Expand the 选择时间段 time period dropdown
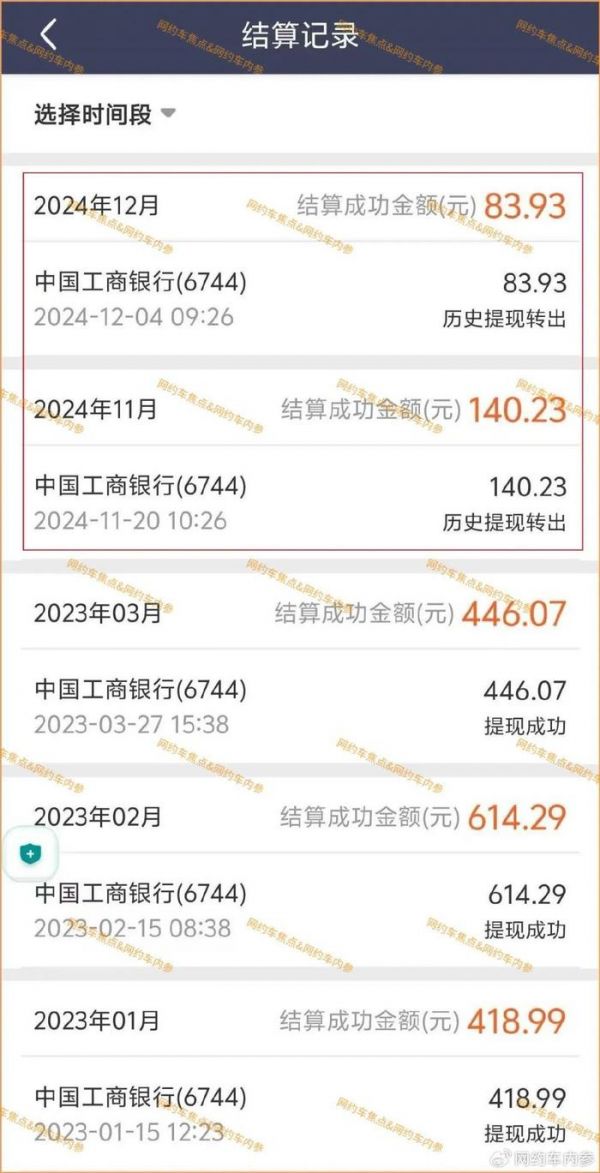This screenshot has height=1173, width=600. tap(105, 114)
